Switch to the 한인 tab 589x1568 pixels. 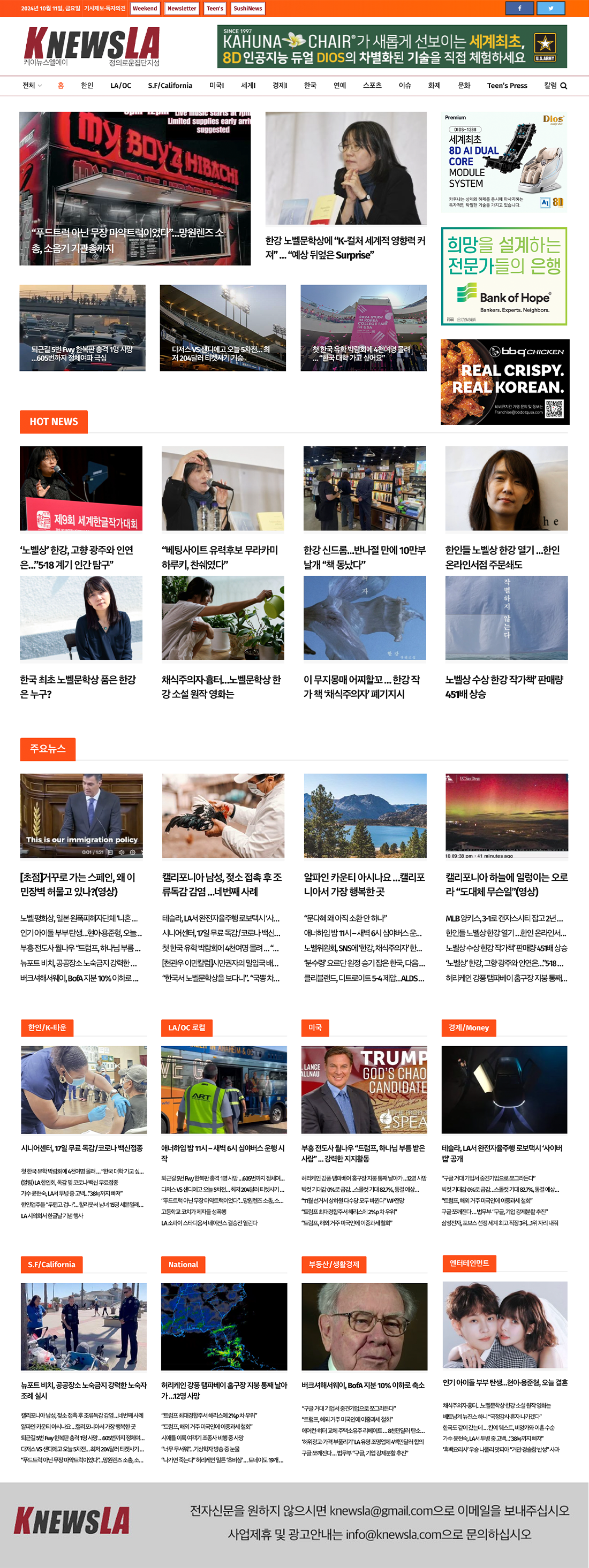(87, 86)
